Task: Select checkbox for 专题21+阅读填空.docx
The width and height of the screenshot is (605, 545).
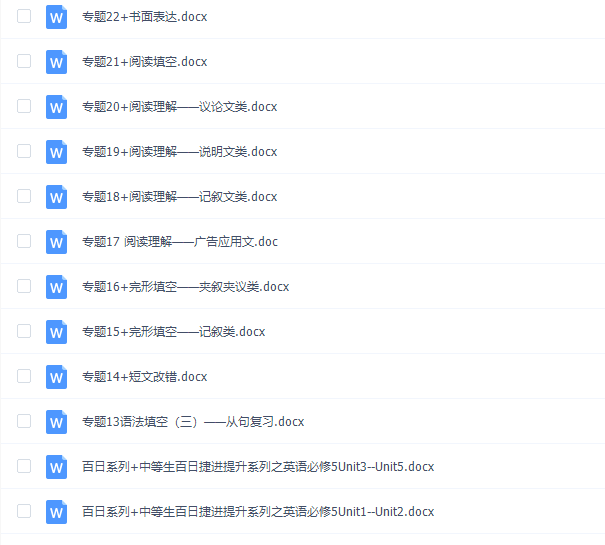Action: tap(24, 61)
